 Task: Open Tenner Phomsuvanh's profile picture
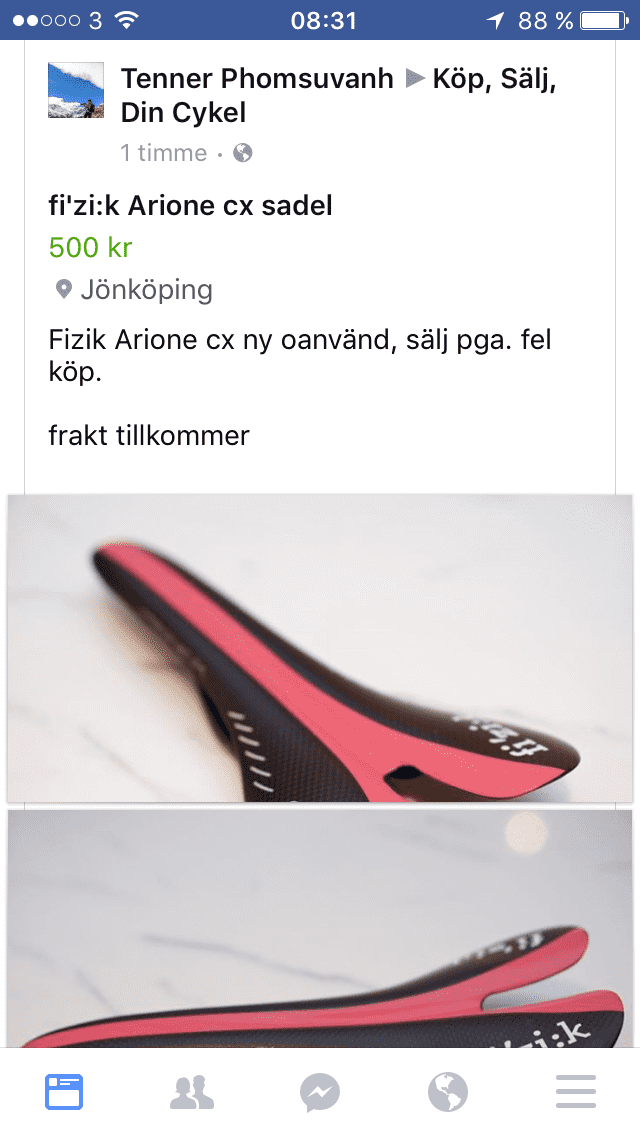(76, 90)
